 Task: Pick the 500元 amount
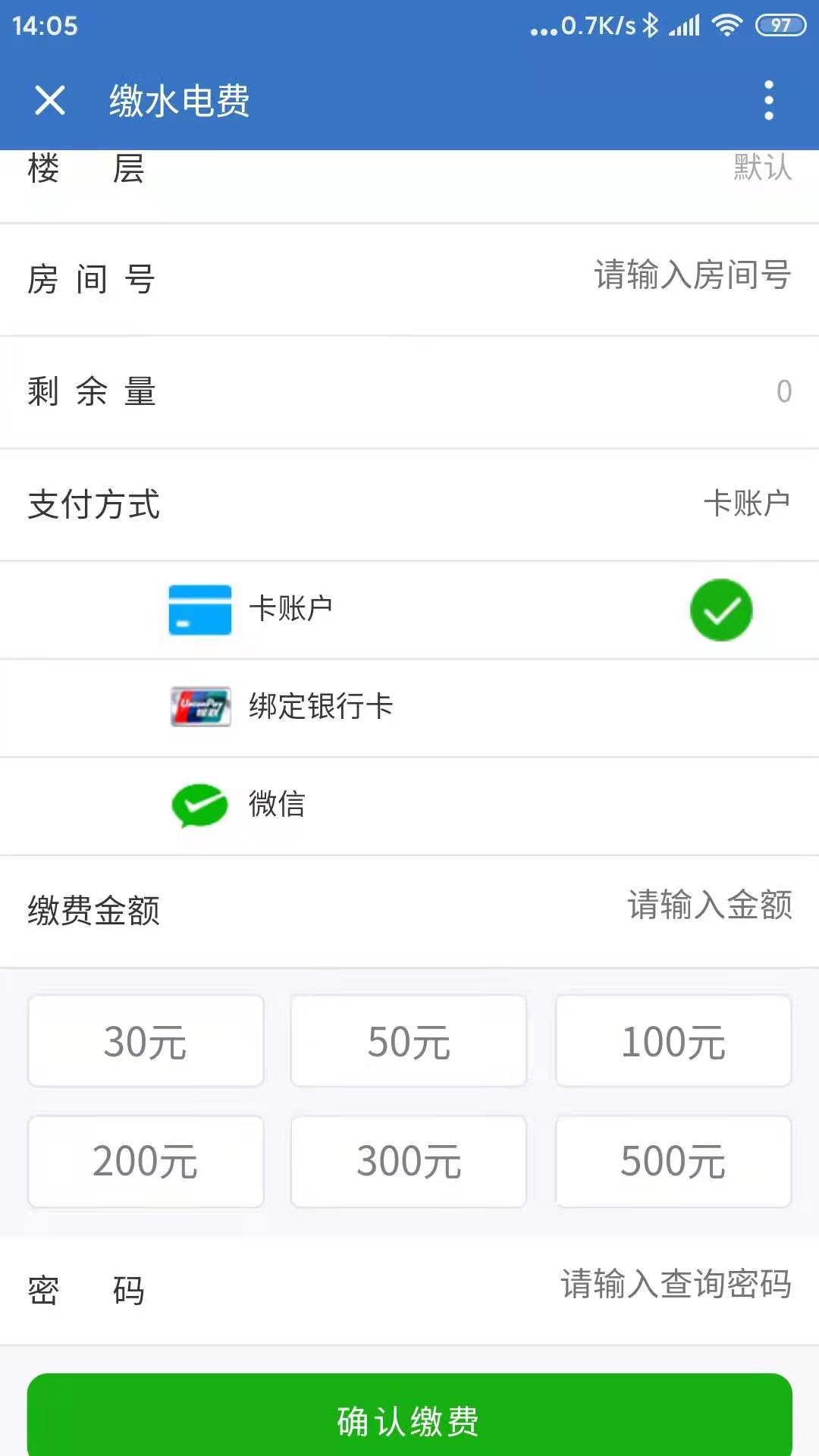click(x=673, y=1161)
